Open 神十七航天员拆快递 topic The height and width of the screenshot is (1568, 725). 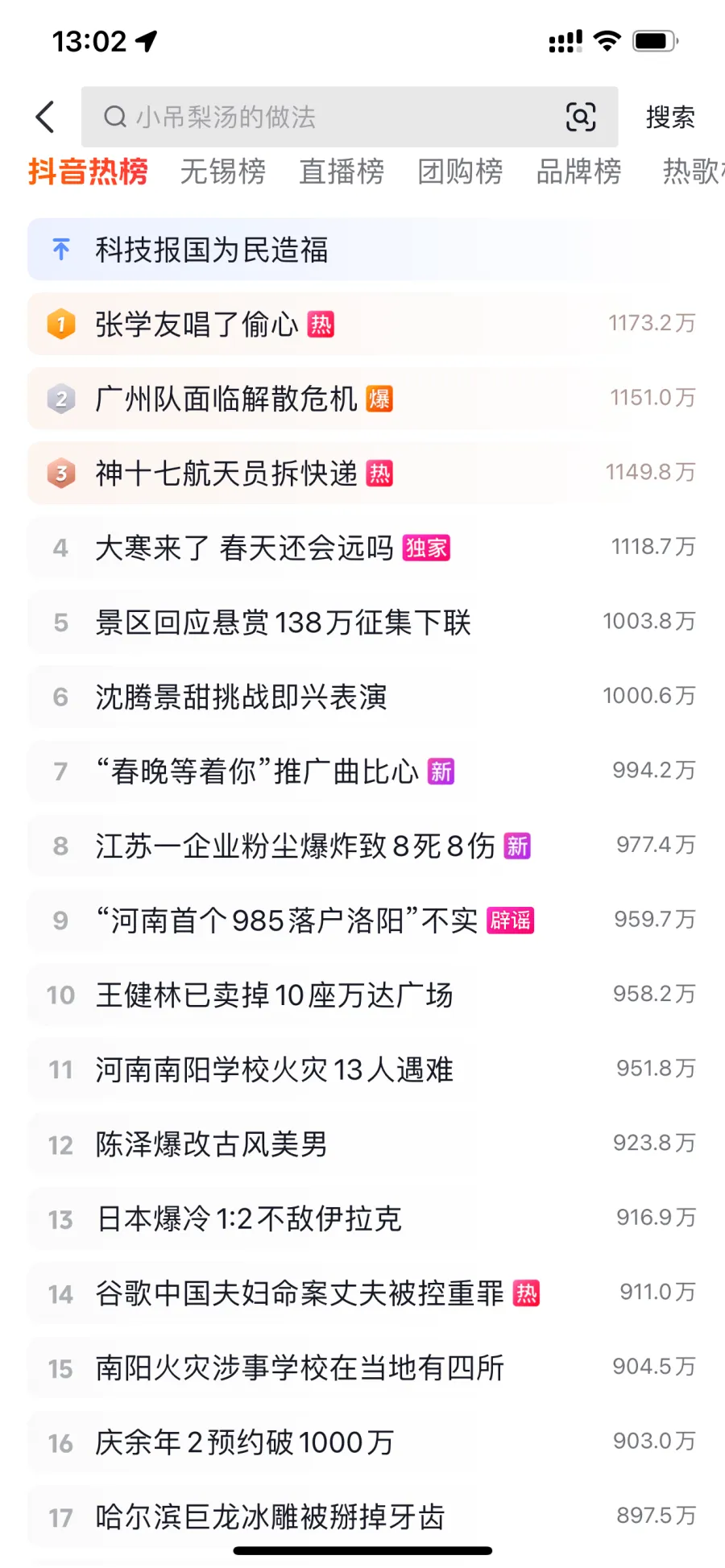[x=226, y=474]
